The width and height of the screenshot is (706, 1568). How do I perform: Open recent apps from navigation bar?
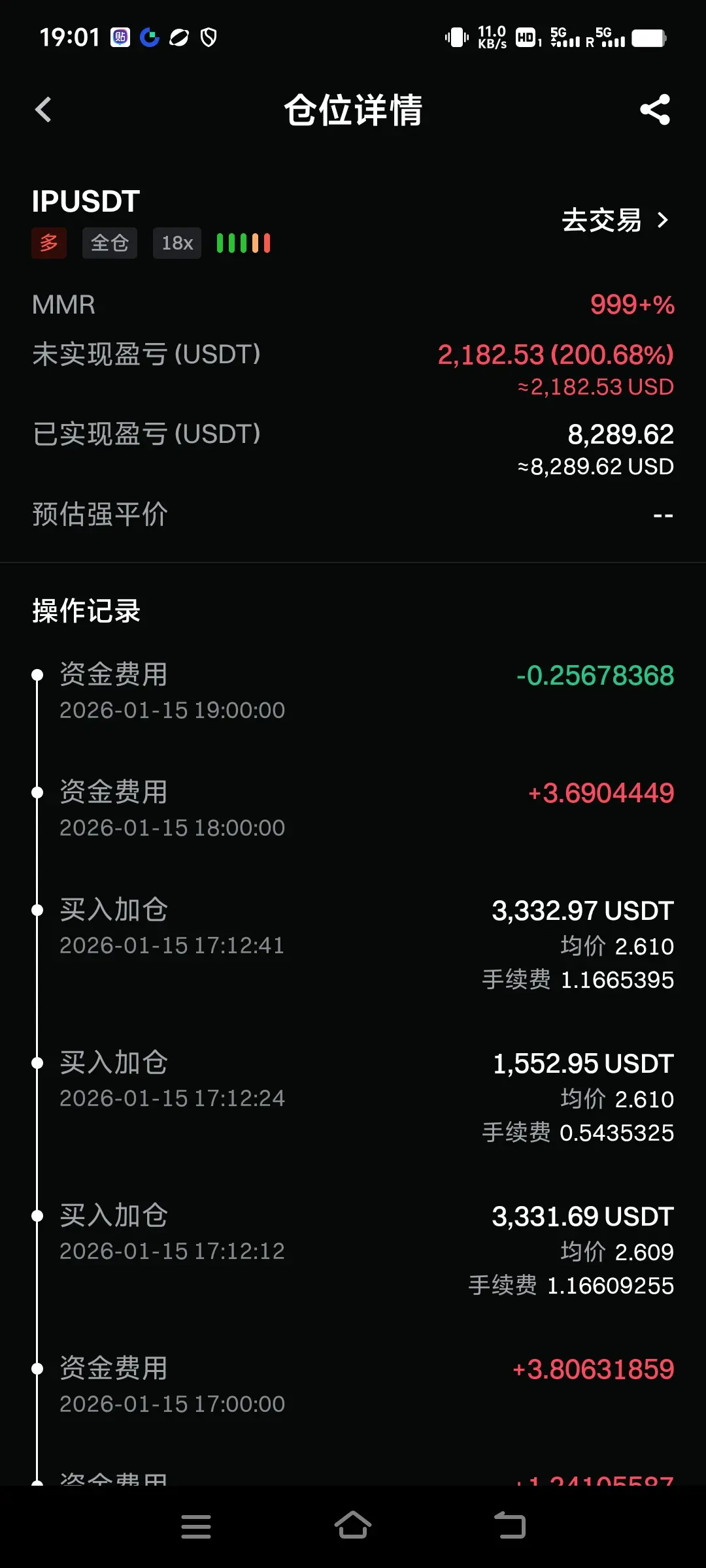pyautogui.click(x=196, y=1526)
